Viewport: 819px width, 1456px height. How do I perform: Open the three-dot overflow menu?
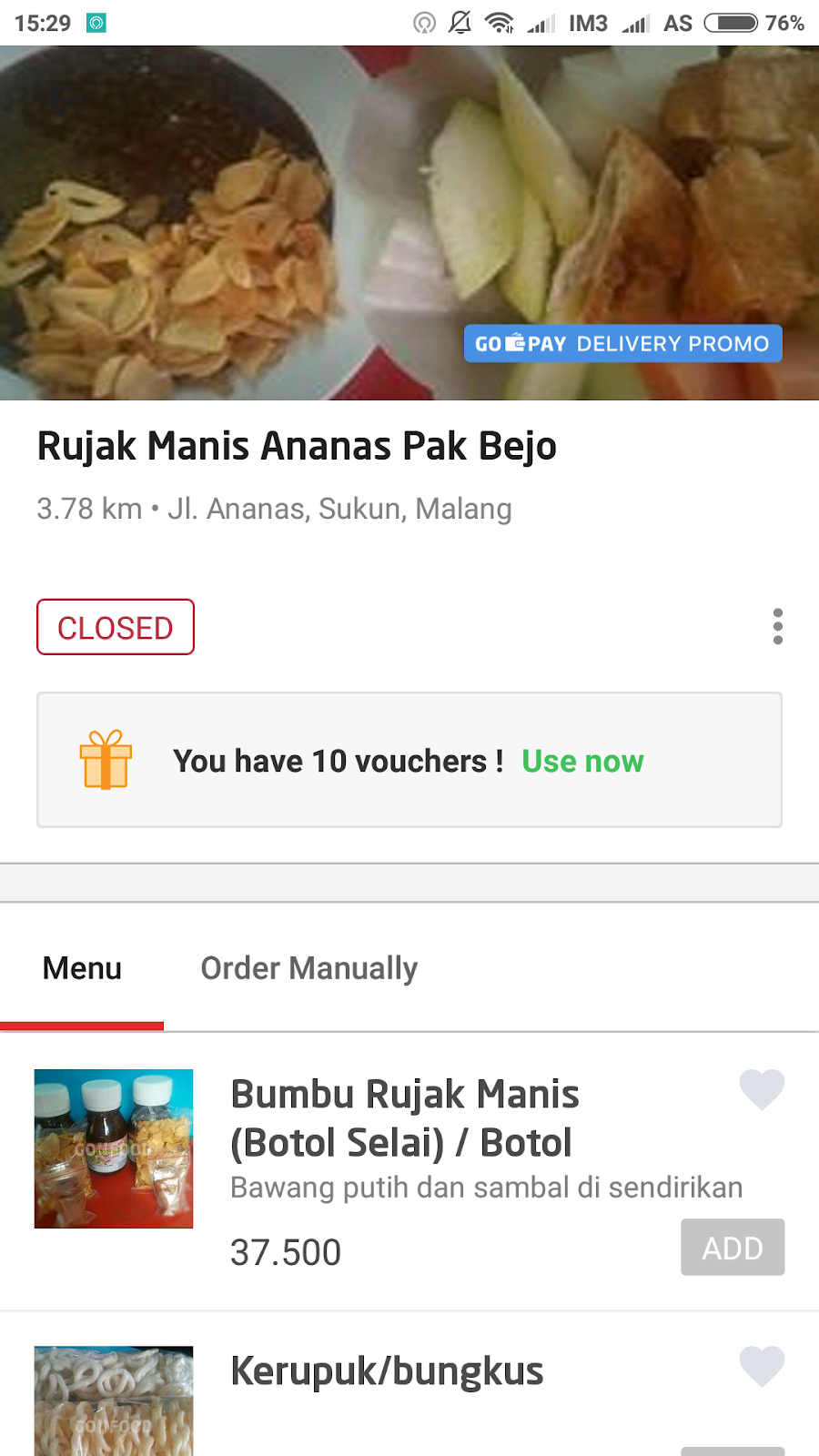[778, 626]
